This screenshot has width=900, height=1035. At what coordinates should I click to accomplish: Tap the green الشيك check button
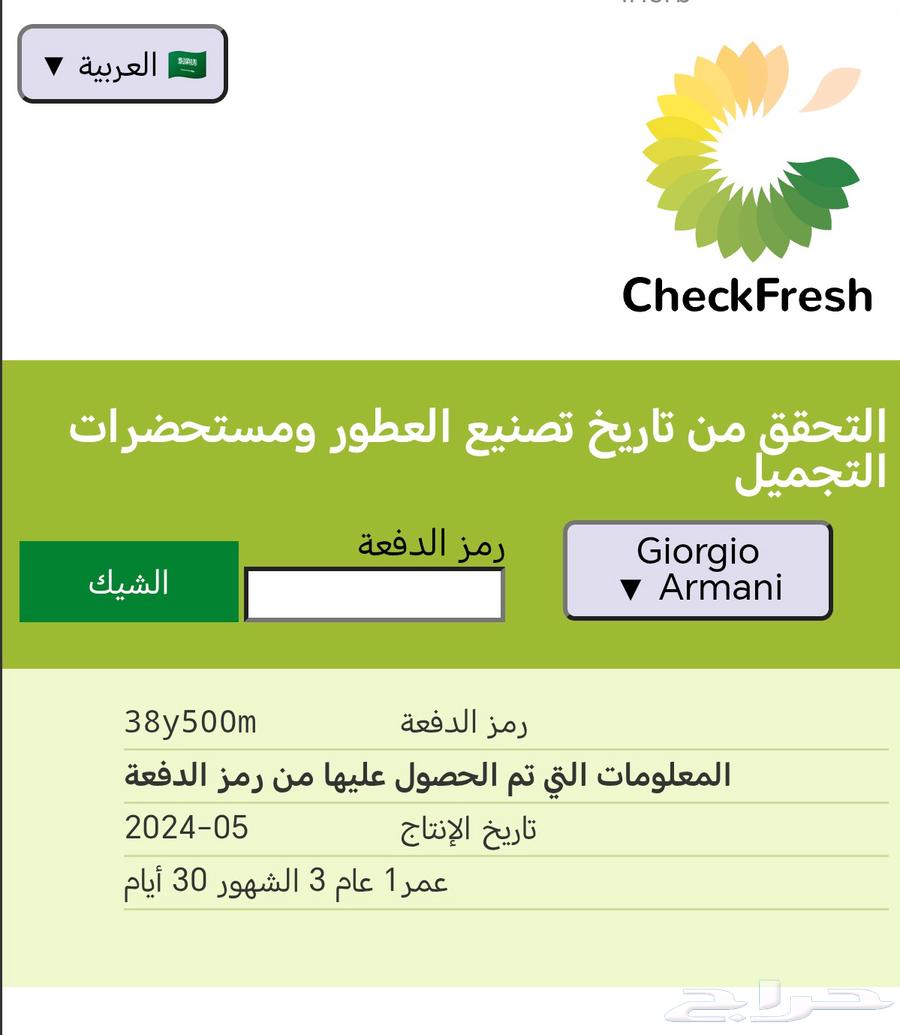[x=129, y=582]
